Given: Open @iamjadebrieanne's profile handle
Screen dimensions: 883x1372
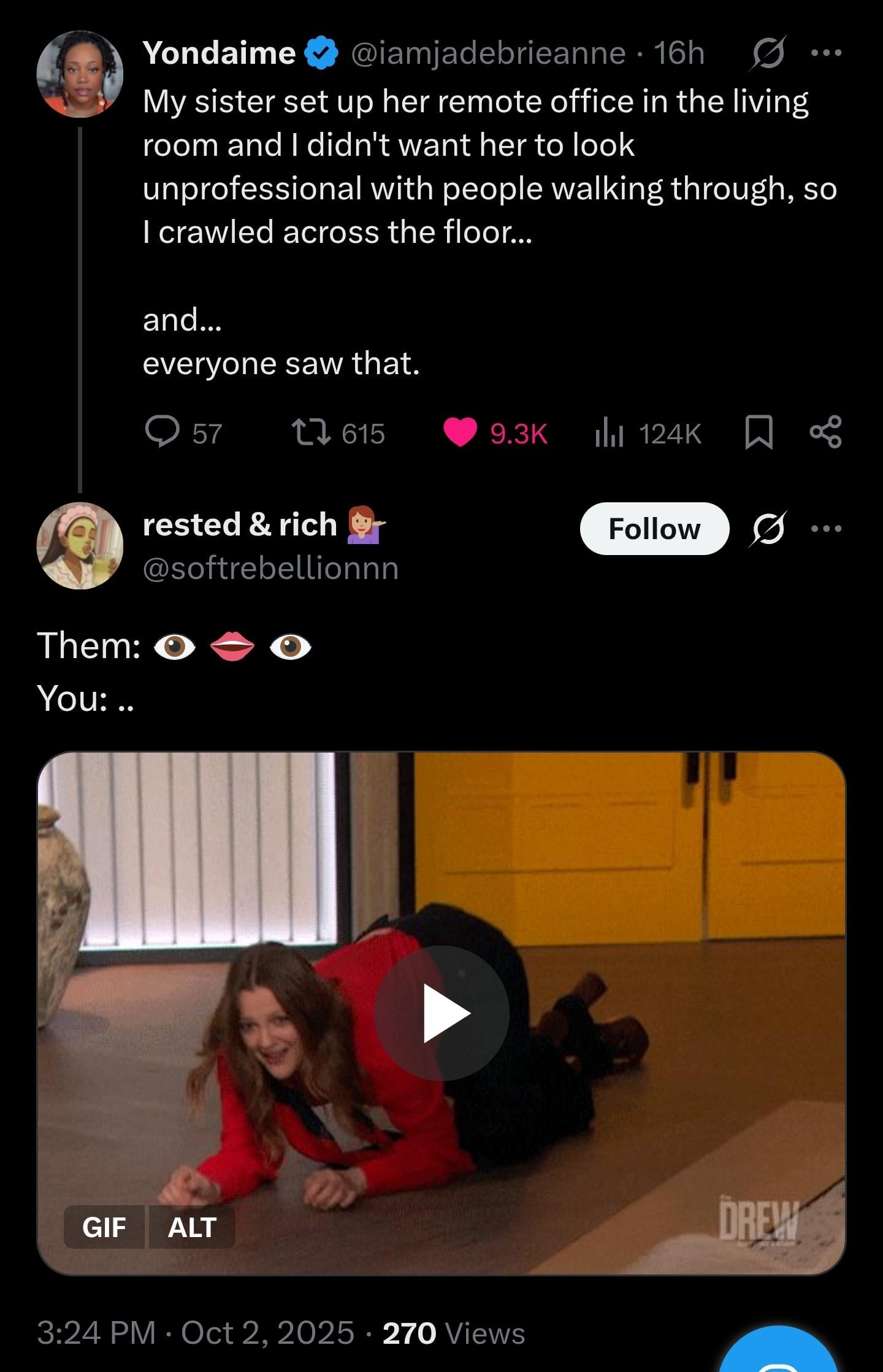Looking at the screenshot, I should click(x=488, y=53).
